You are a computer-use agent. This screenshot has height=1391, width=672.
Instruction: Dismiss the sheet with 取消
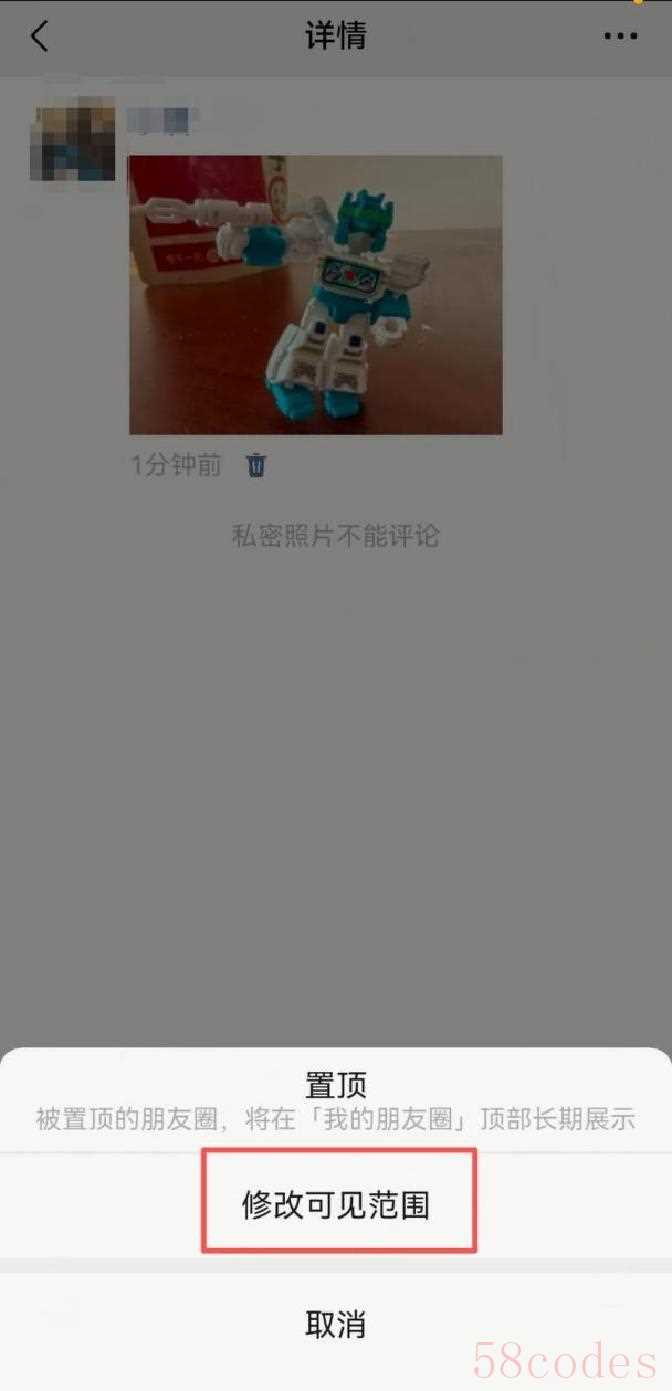point(336,1324)
